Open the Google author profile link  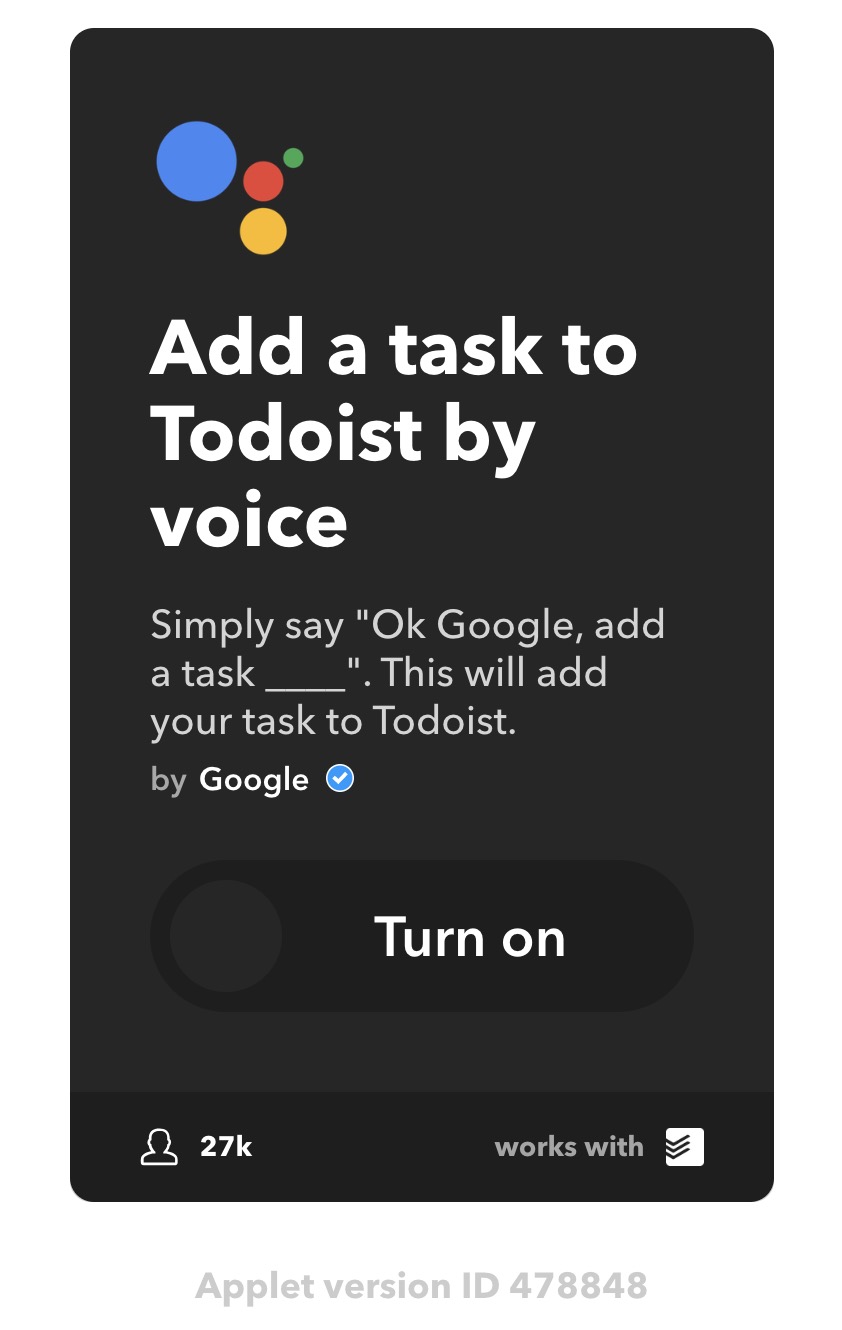(x=254, y=779)
